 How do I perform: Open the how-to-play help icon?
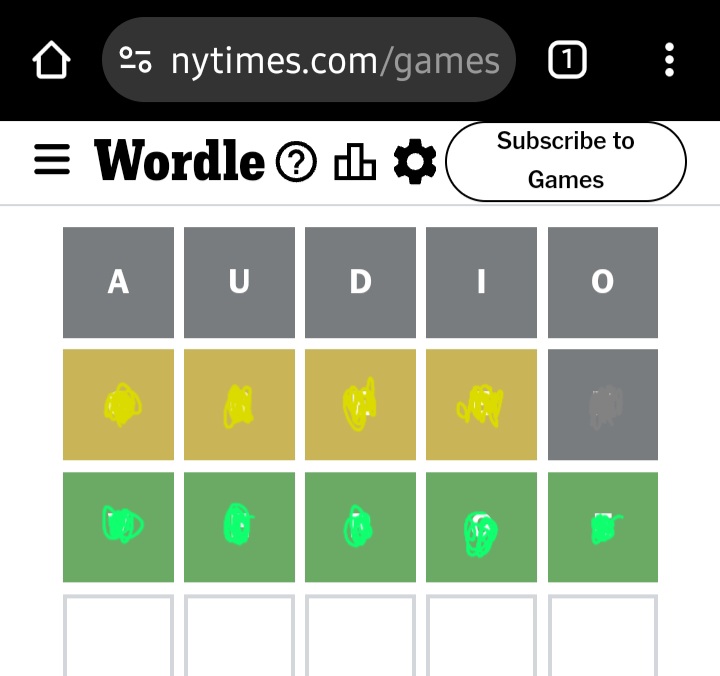(296, 161)
